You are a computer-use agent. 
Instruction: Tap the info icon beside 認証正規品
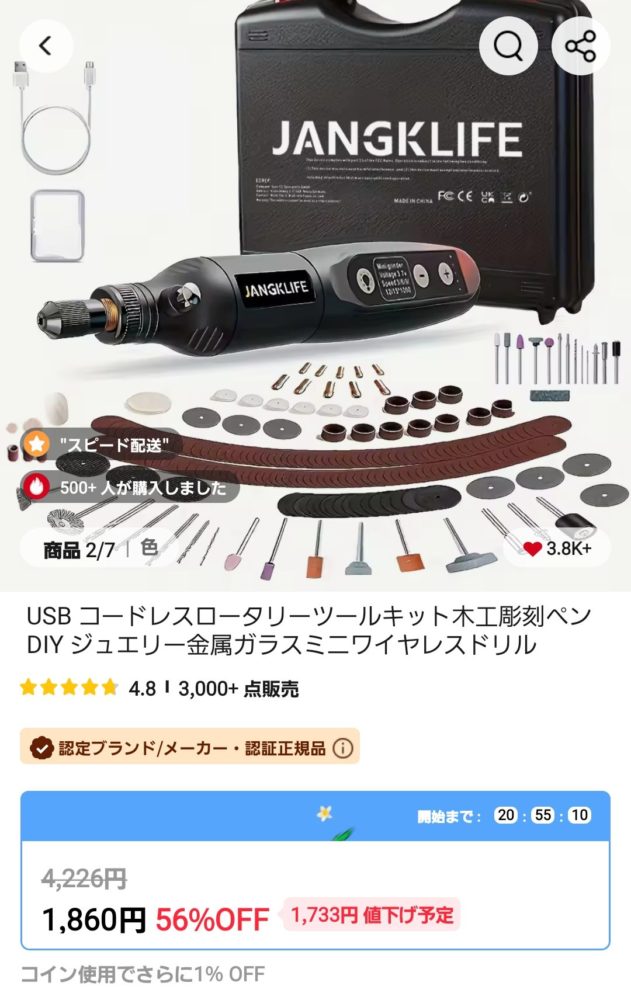point(342,747)
